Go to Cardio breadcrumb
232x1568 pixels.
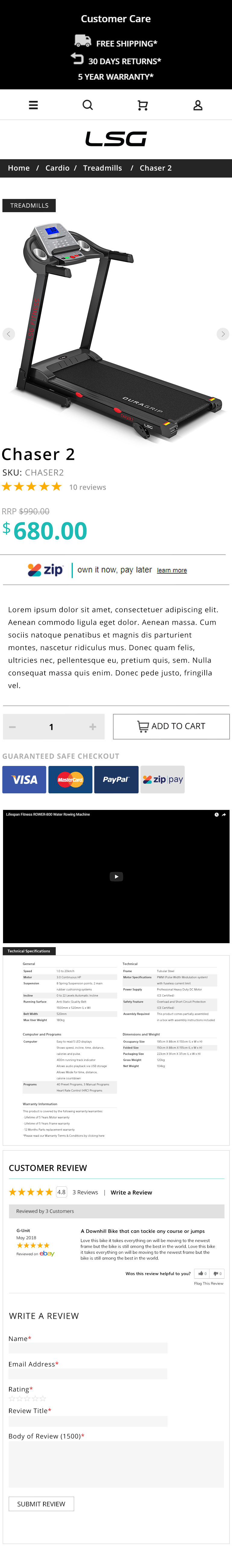tap(57, 168)
